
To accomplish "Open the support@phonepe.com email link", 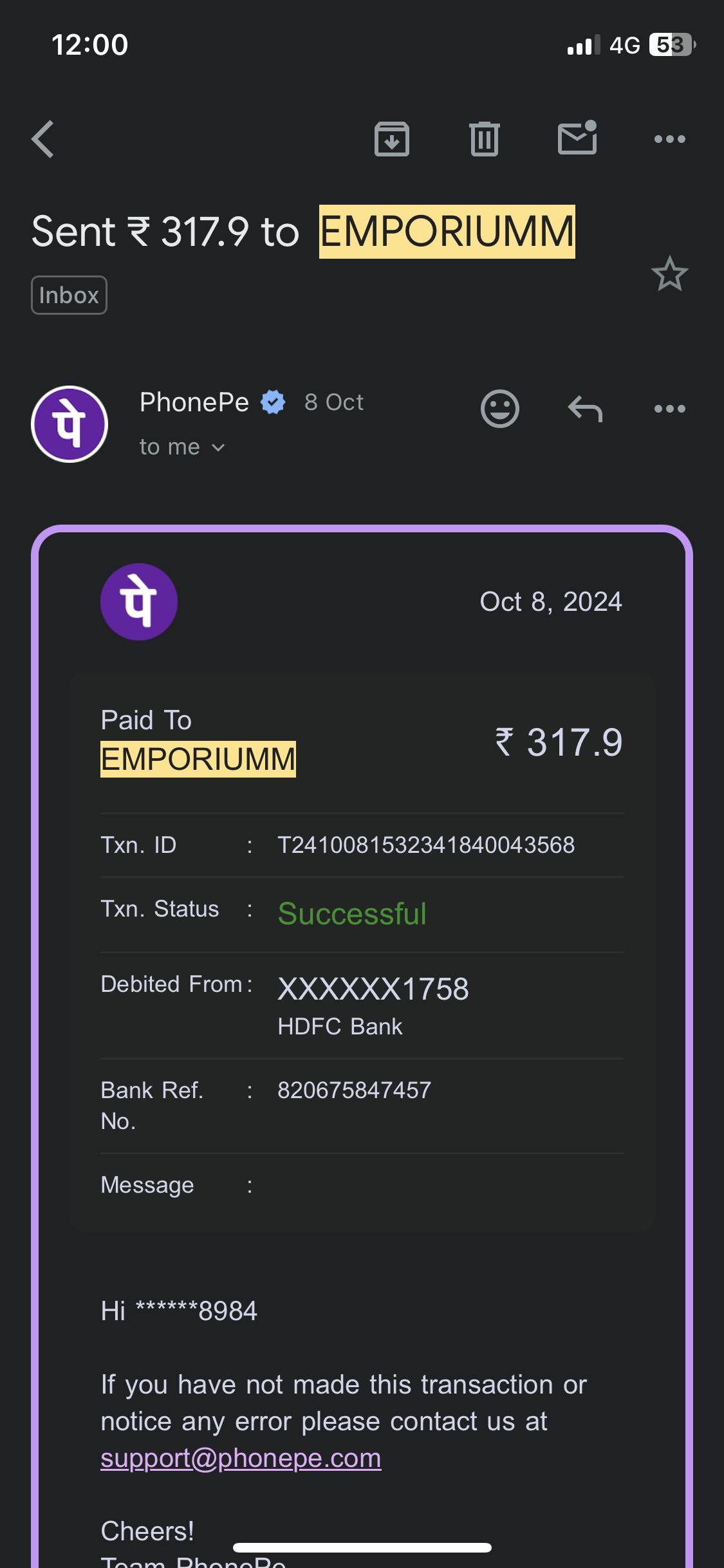I will click(x=241, y=1458).
